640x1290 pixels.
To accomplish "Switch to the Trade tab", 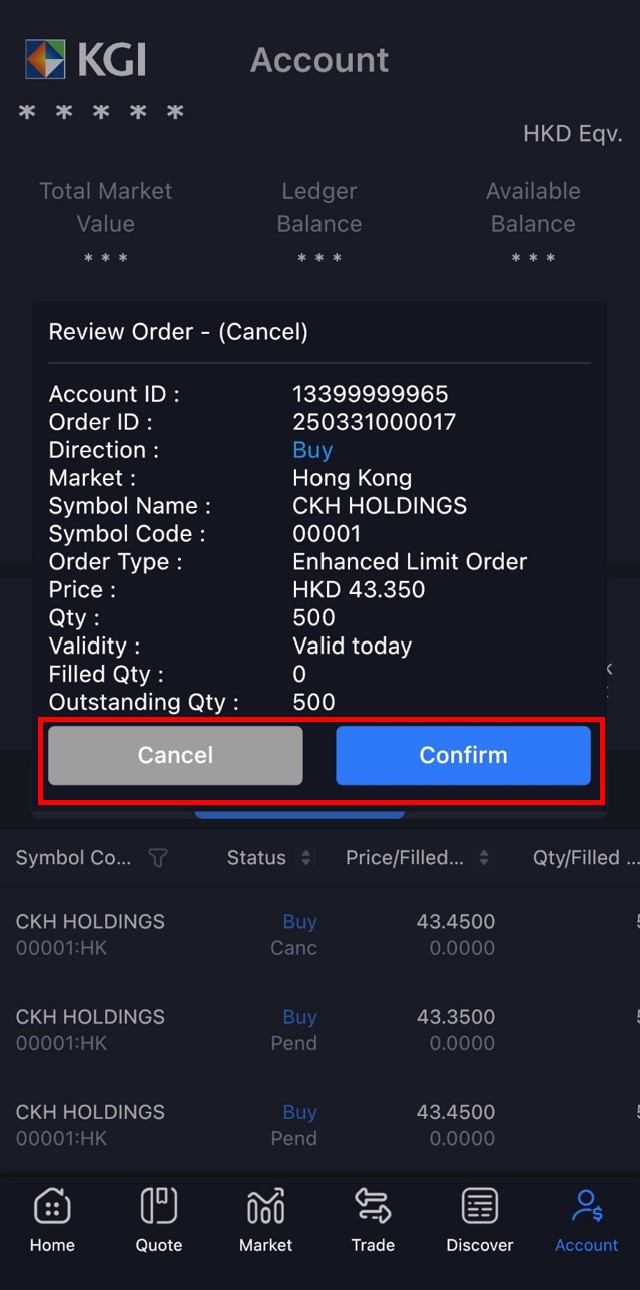I will point(373,1219).
